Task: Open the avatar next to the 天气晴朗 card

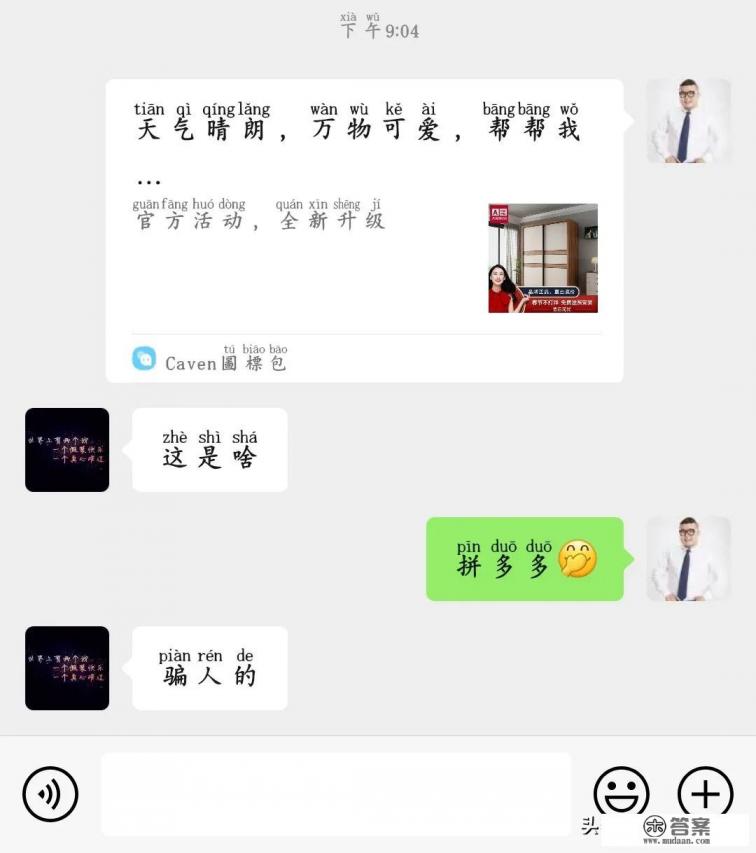Action: [x=688, y=120]
